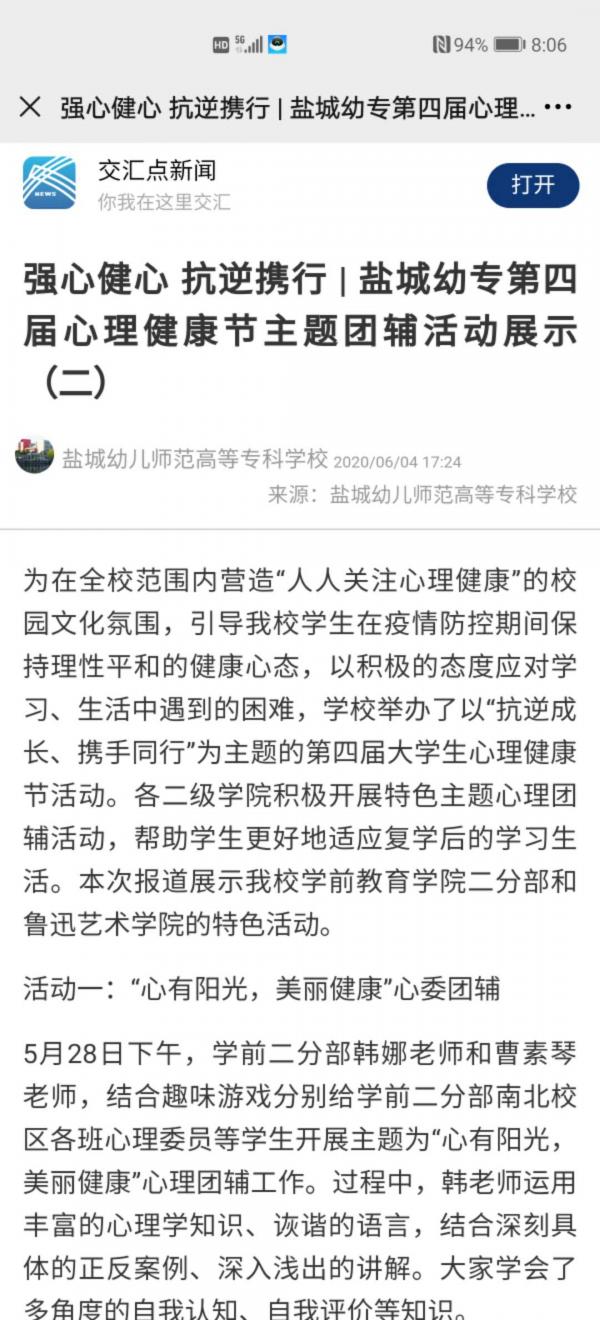Viewport: 600px width, 1320px height.
Task: Open the three-dot overflow menu
Action: [x=557, y=107]
